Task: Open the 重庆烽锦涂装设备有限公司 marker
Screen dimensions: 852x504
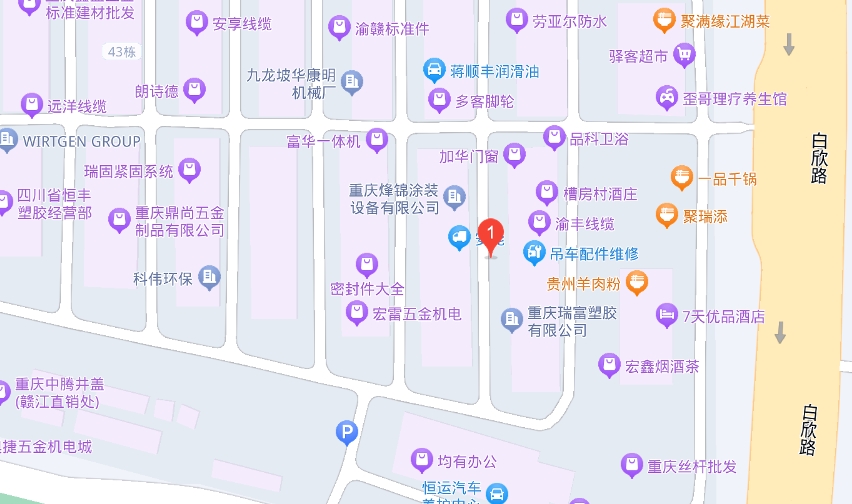Action: point(454,195)
